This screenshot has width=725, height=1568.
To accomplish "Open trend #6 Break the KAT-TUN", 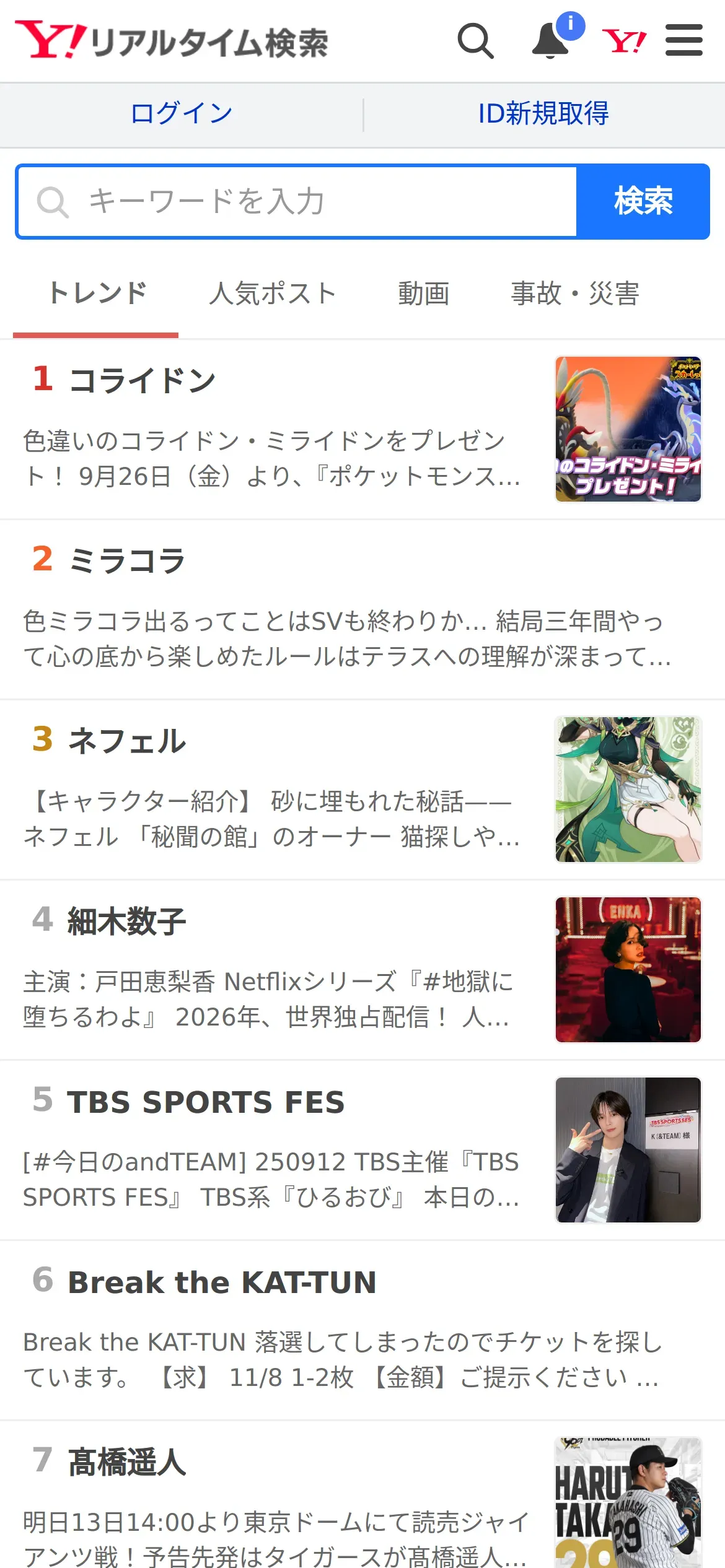I will [222, 1282].
